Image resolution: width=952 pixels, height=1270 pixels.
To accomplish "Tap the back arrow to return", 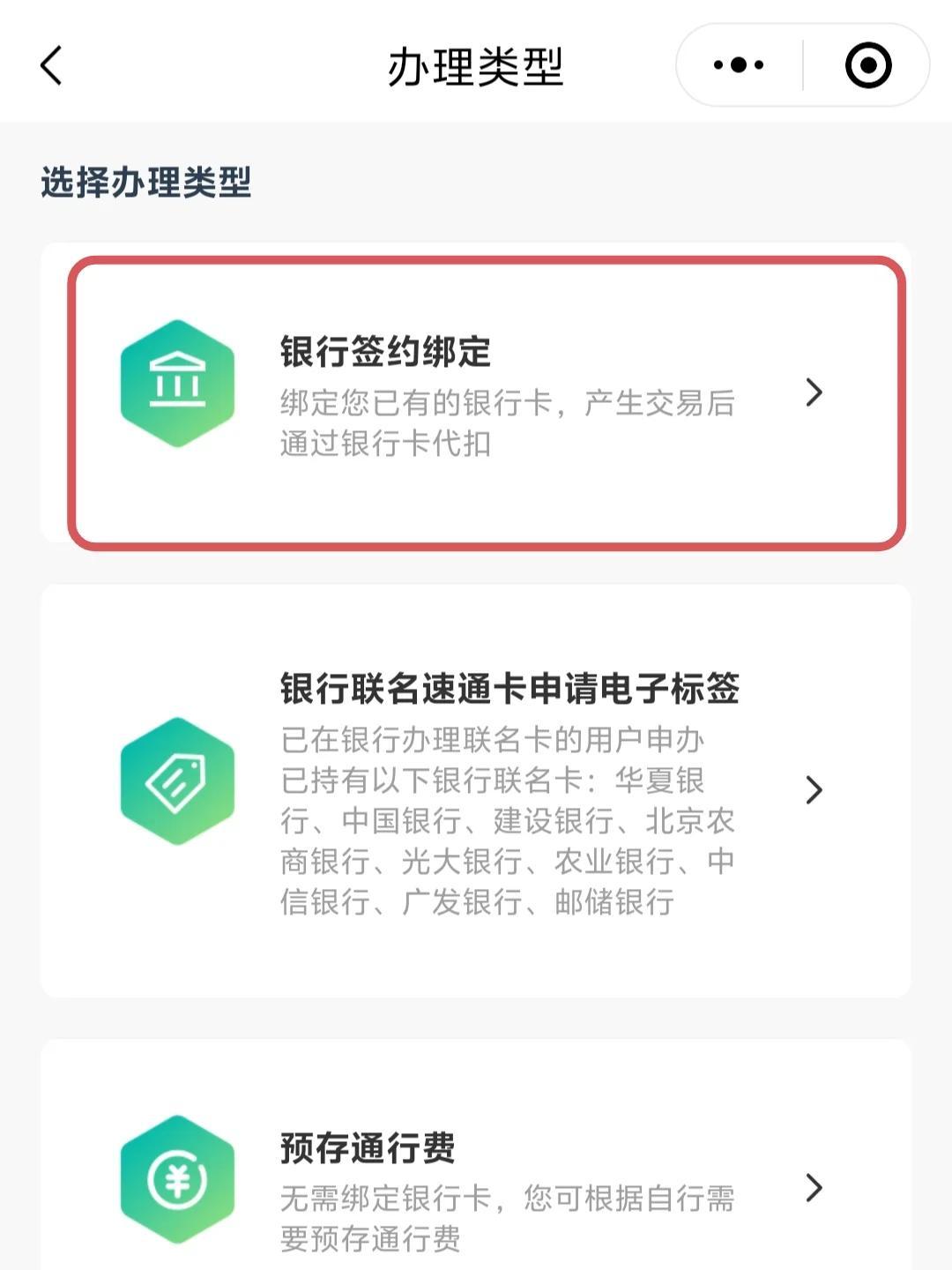I will coord(51,66).
